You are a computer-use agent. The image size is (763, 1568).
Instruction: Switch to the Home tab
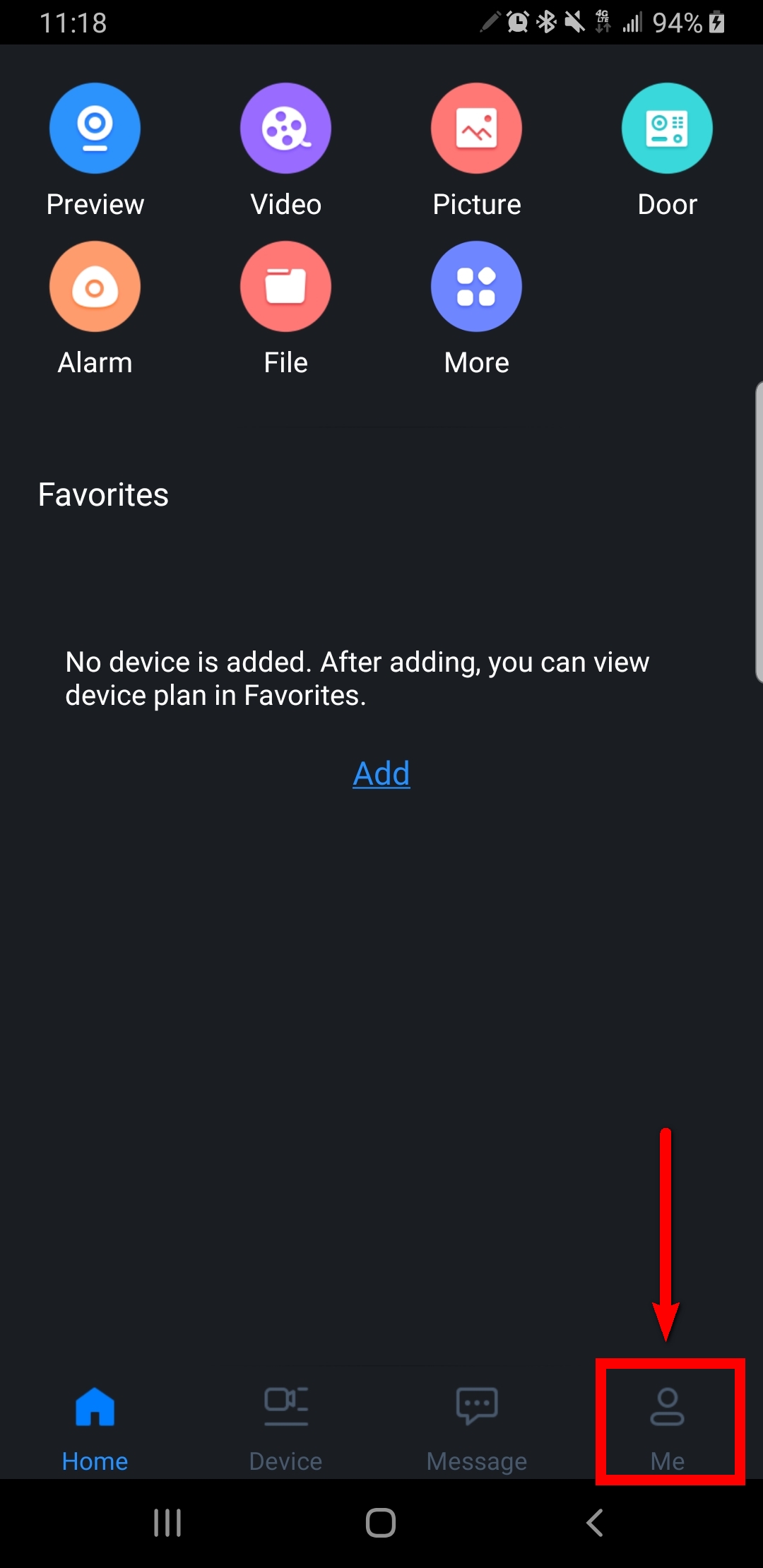point(95,1427)
